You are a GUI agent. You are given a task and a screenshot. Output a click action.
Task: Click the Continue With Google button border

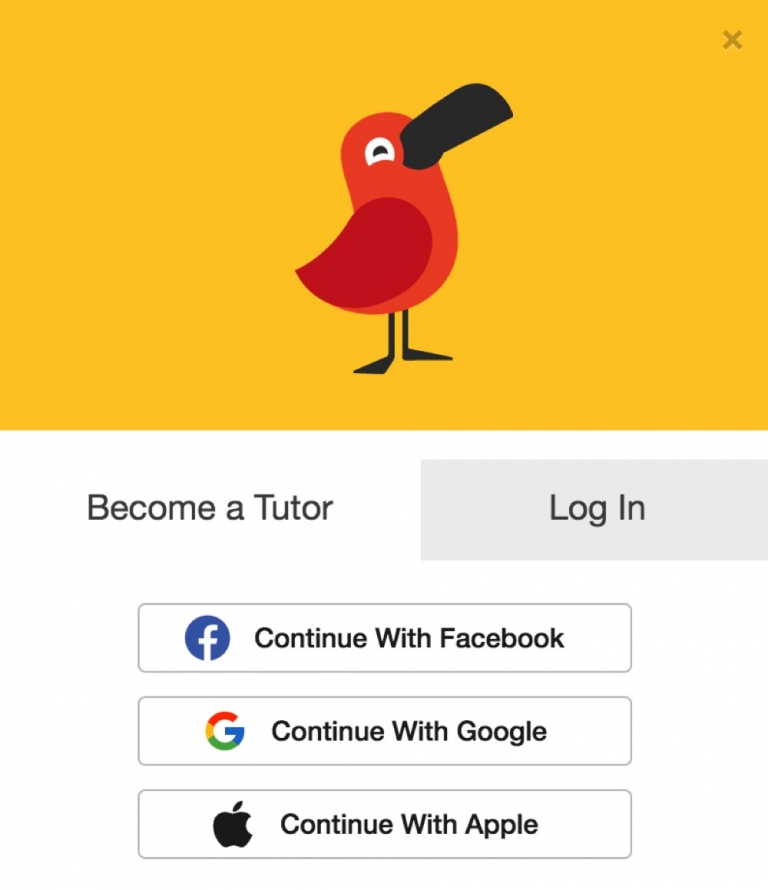(384, 697)
